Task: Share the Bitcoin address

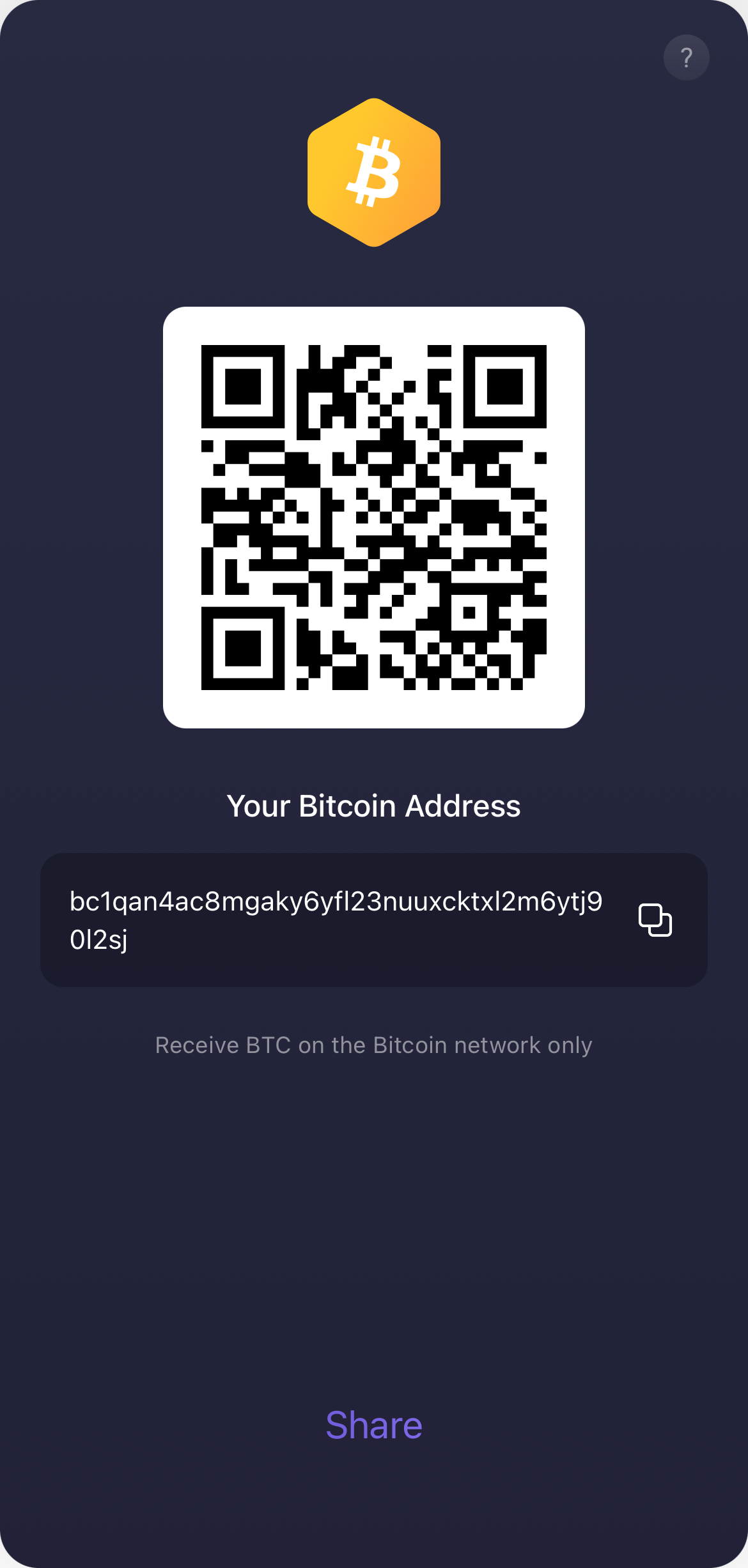Action: [x=374, y=1425]
